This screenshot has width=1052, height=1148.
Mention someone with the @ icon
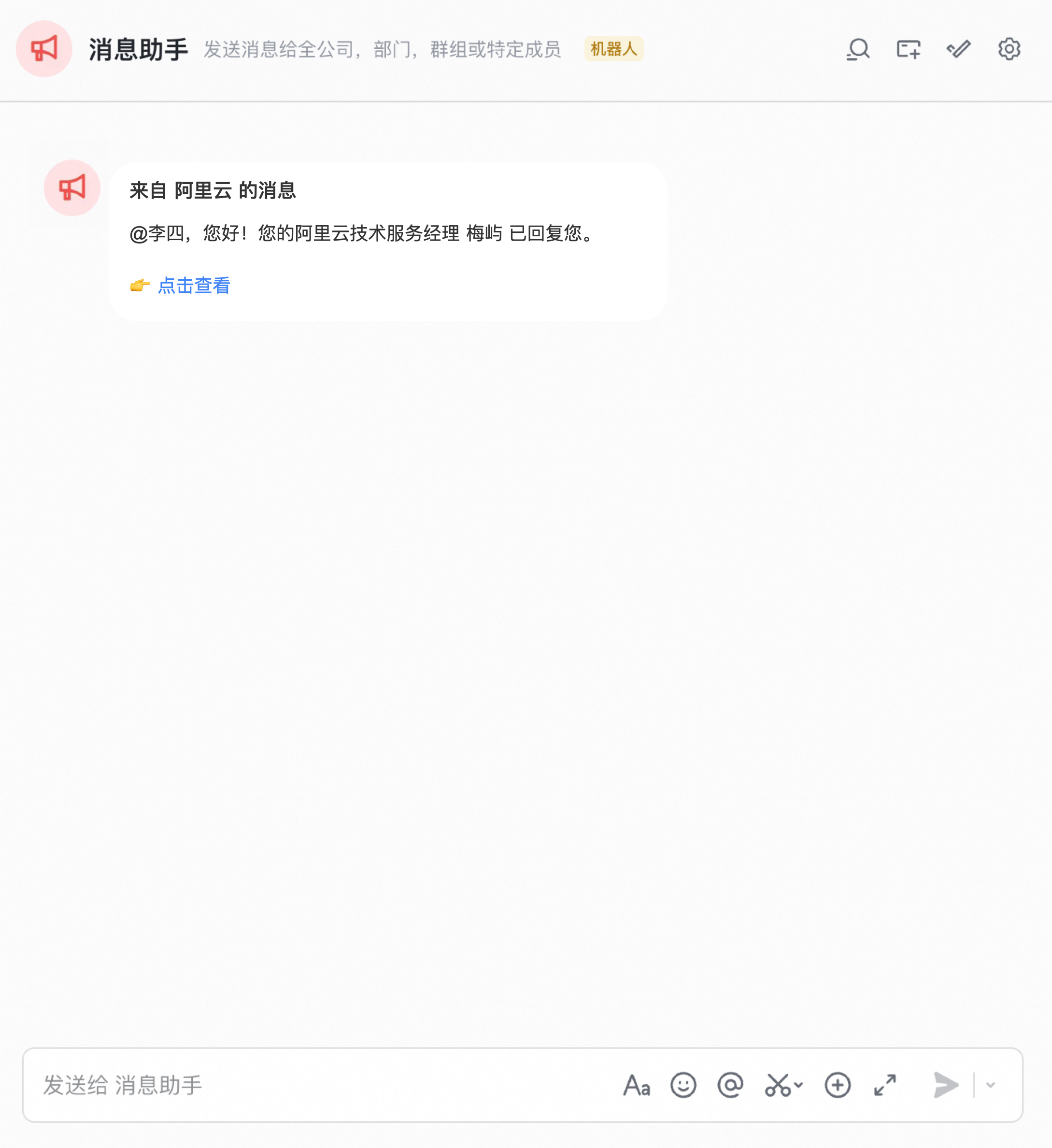[730, 1085]
